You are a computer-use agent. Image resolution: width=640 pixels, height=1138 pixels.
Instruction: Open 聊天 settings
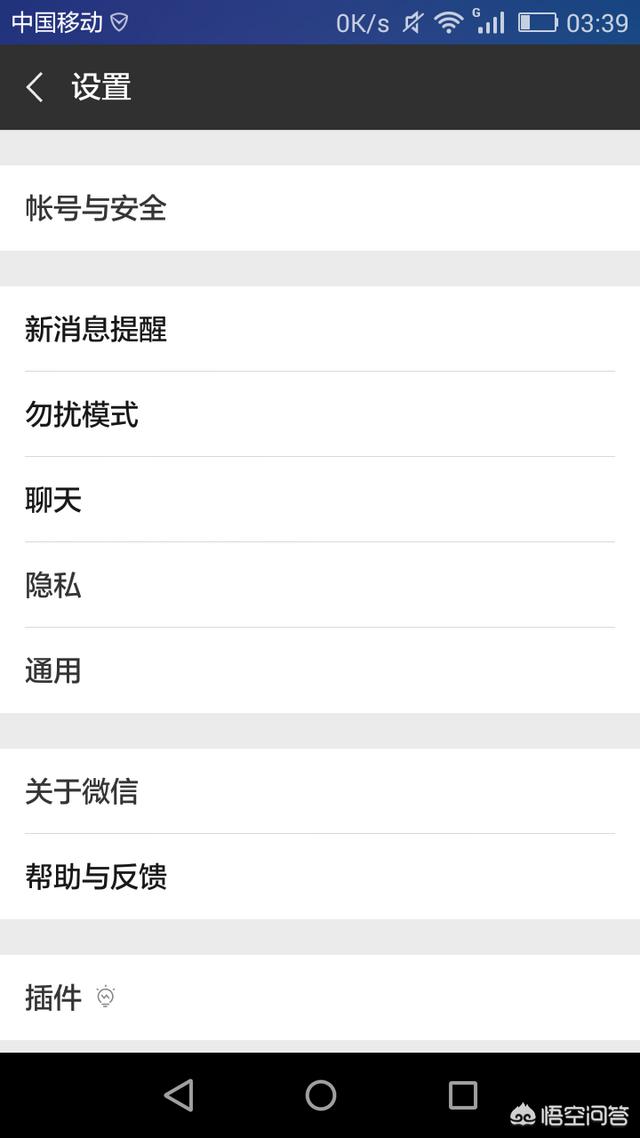[x=320, y=499]
